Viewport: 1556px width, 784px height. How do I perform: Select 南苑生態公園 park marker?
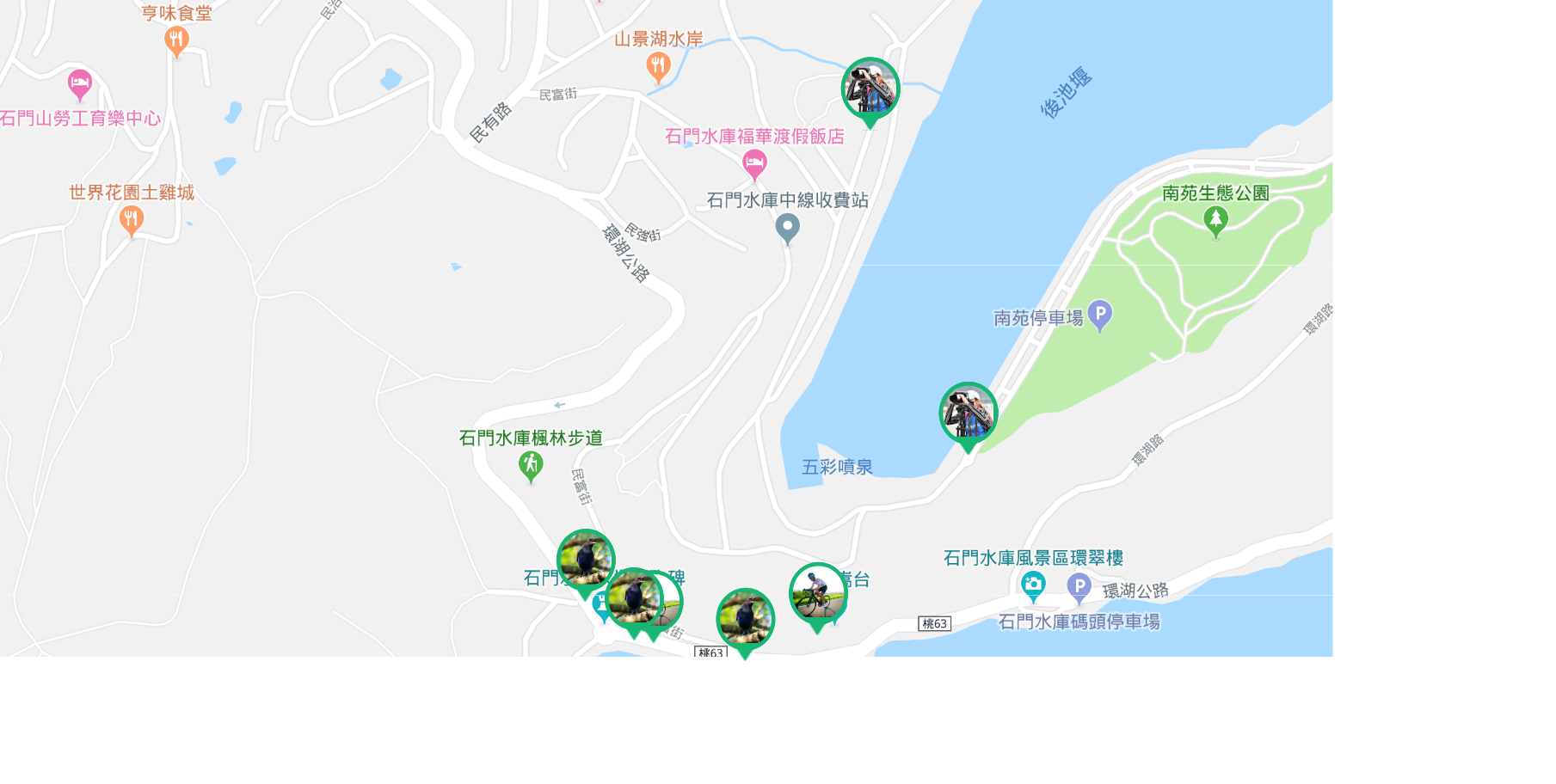coord(1215,221)
